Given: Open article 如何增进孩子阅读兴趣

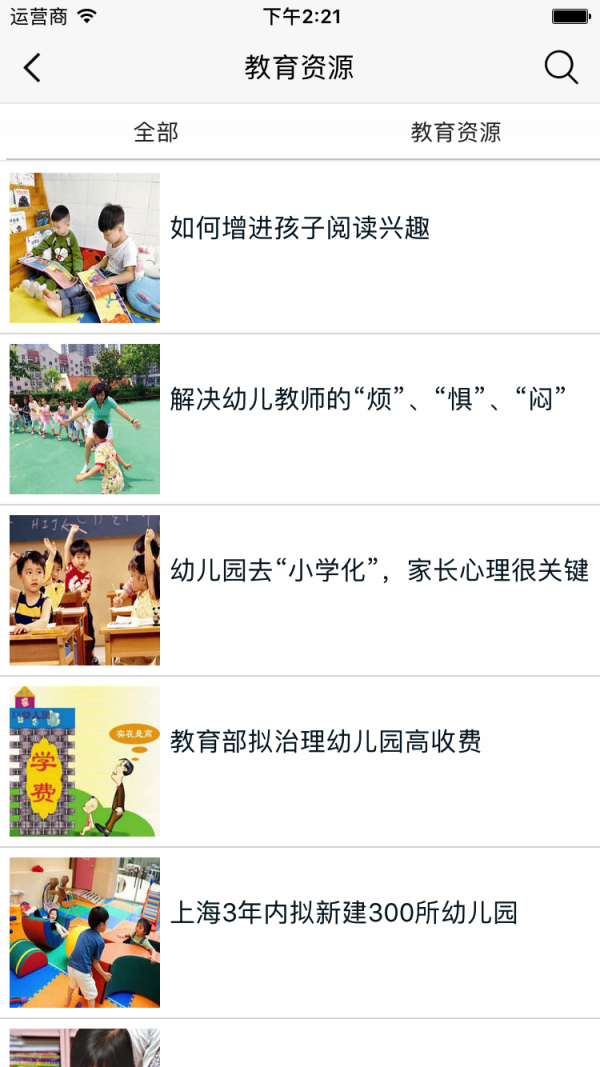Looking at the screenshot, I should pos(300,228).
